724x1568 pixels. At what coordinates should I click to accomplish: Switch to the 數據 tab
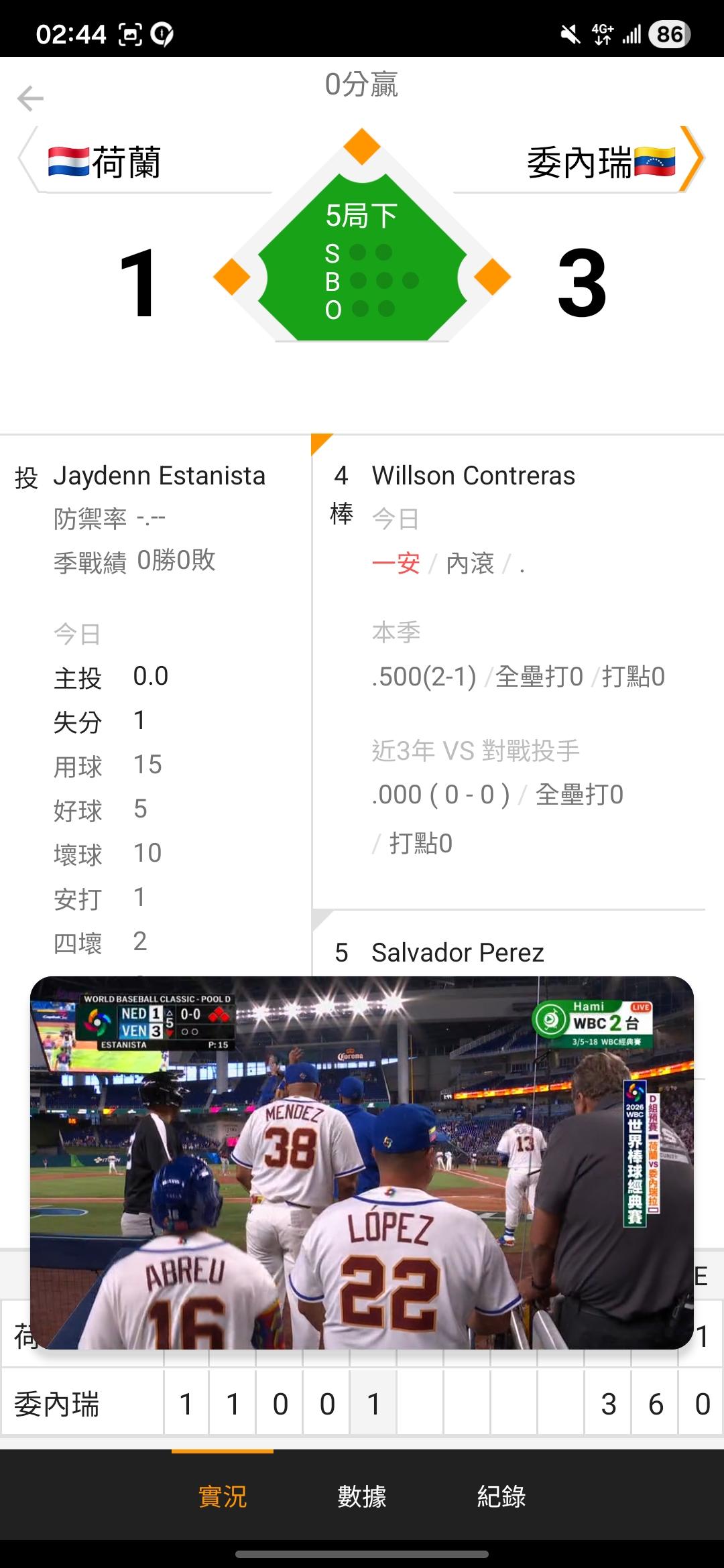[x=362, y=1496]
